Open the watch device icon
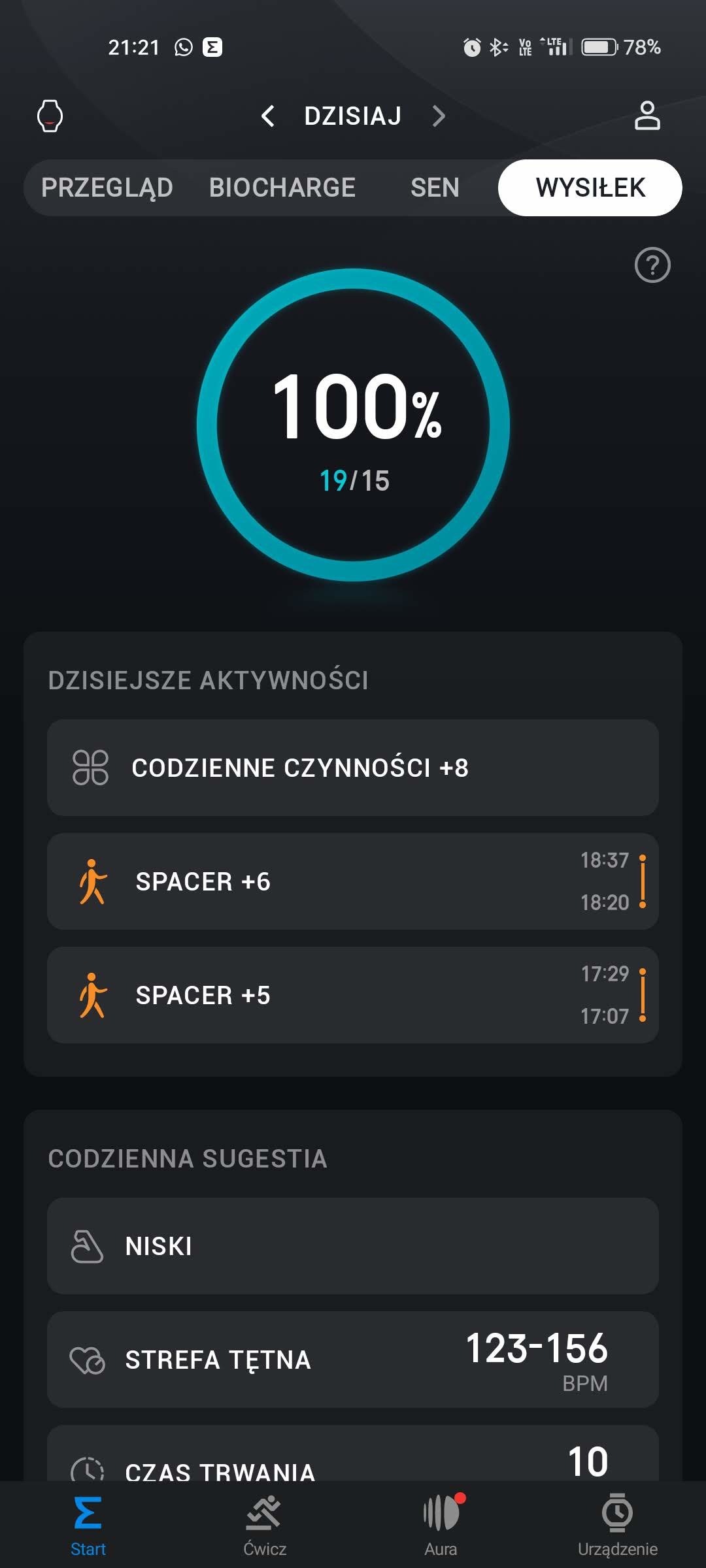Screen dimensions: 706x1568 point(50,116)
